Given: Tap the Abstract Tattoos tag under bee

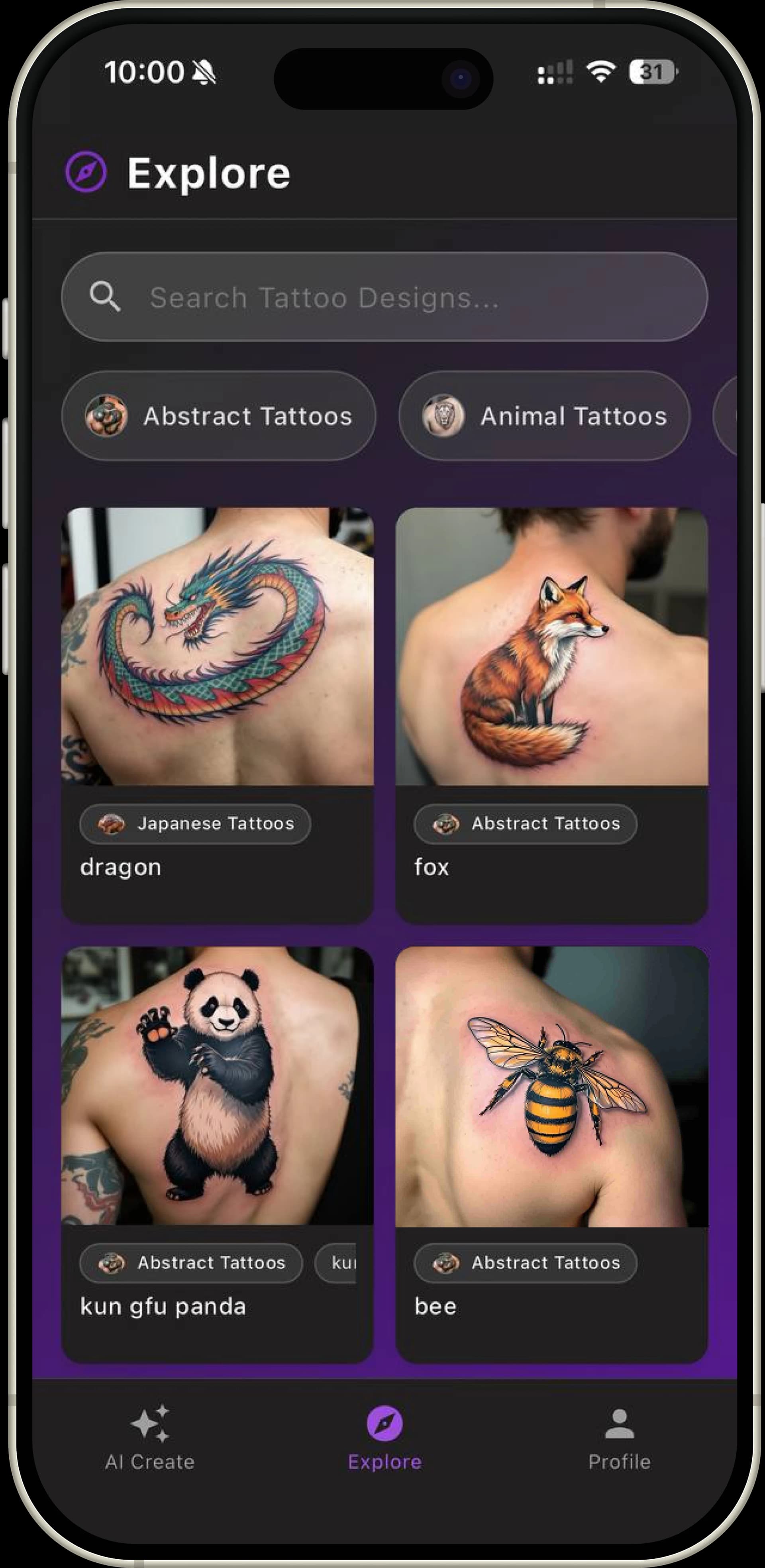Looking at the screenshot, I should [x=525, y=1263].
